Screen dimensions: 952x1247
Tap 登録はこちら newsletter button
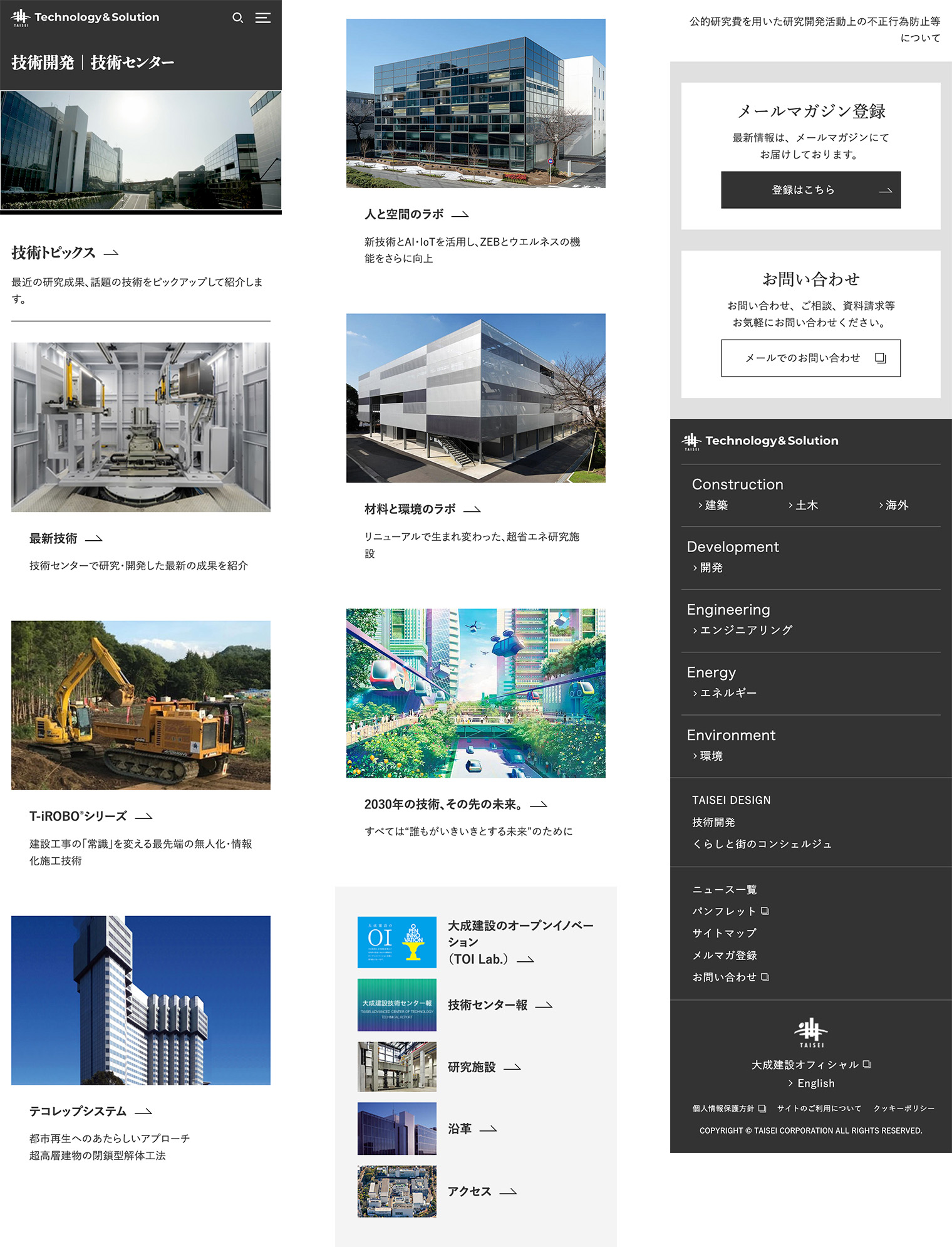point(810,190)
